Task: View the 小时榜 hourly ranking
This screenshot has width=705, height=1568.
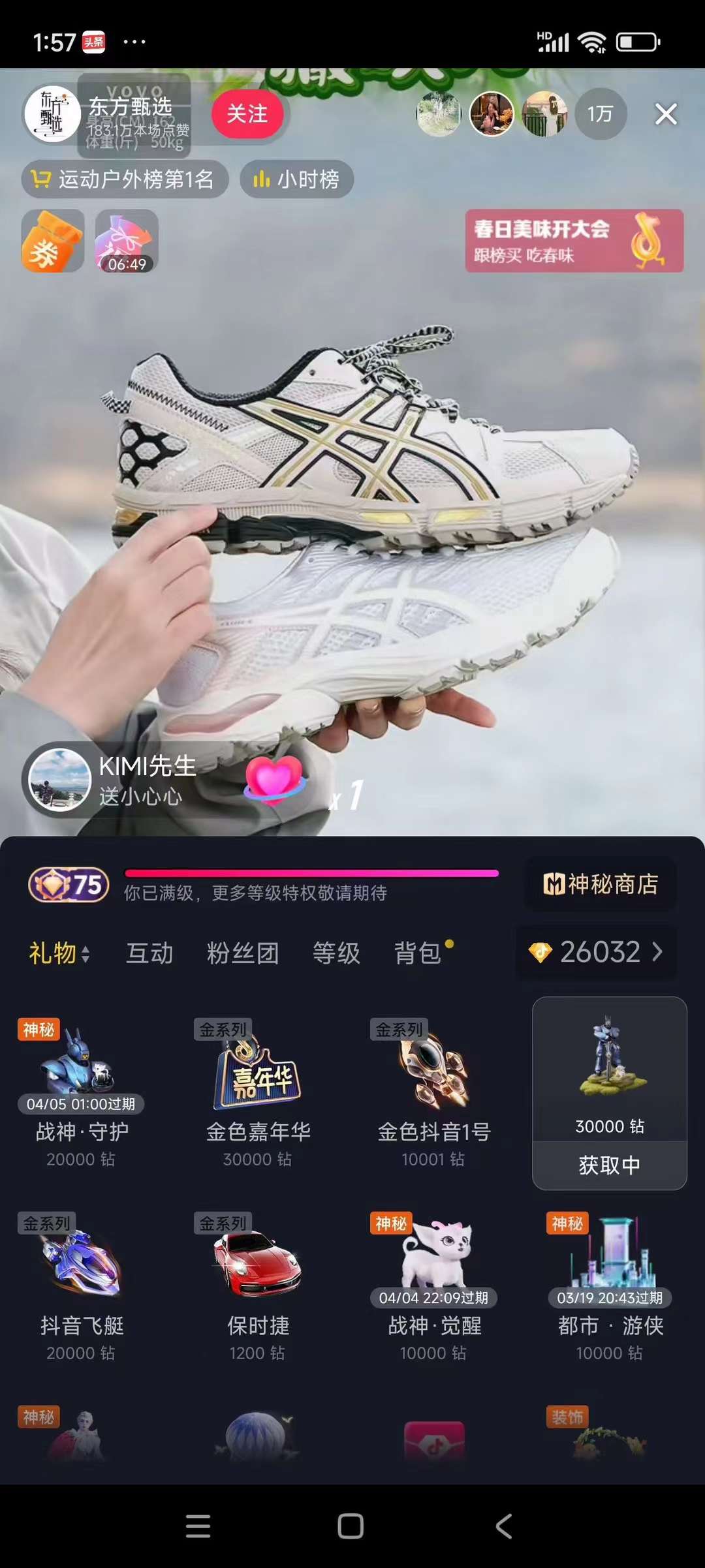Action: coord(297,179)
